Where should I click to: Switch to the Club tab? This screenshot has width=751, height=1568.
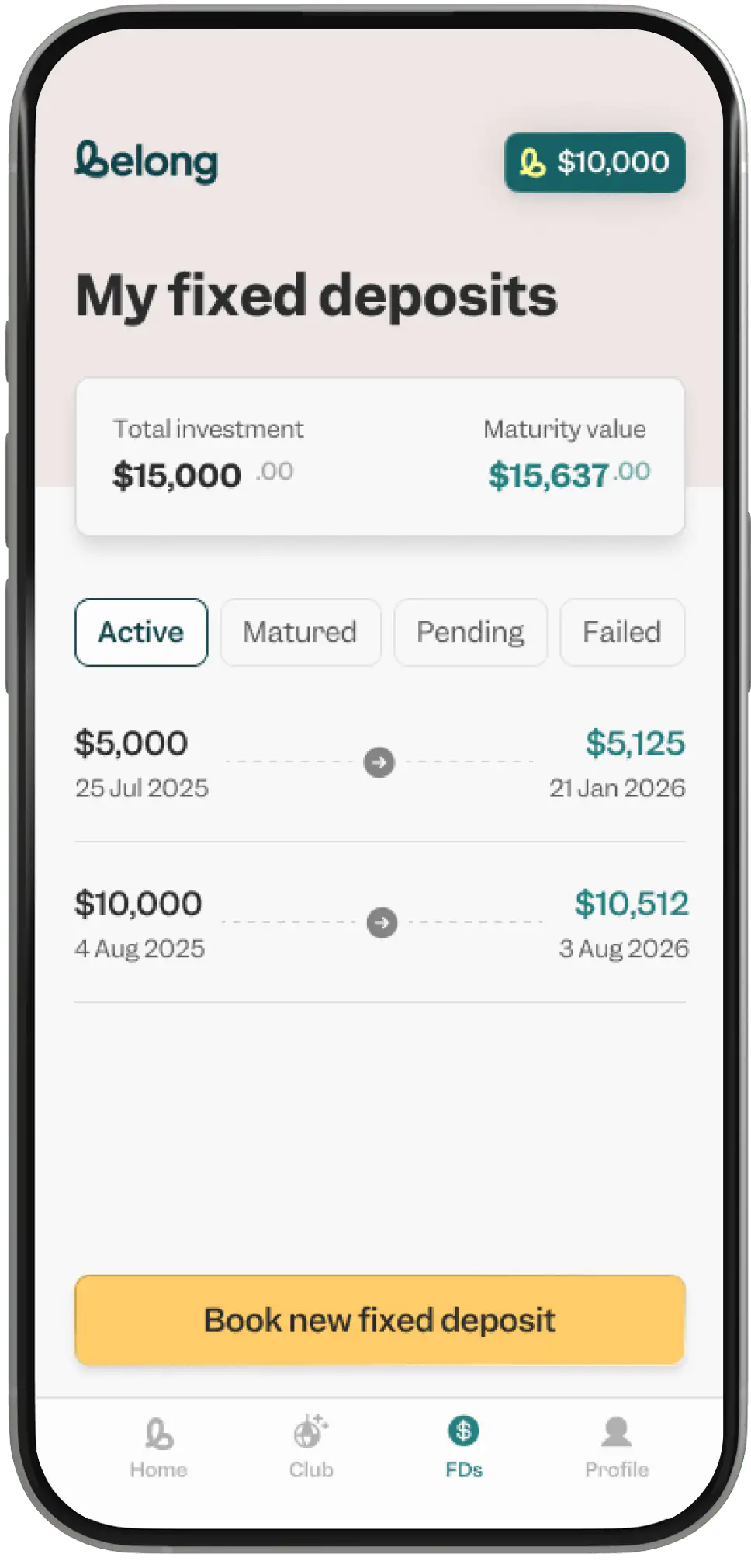(311, 1448)
